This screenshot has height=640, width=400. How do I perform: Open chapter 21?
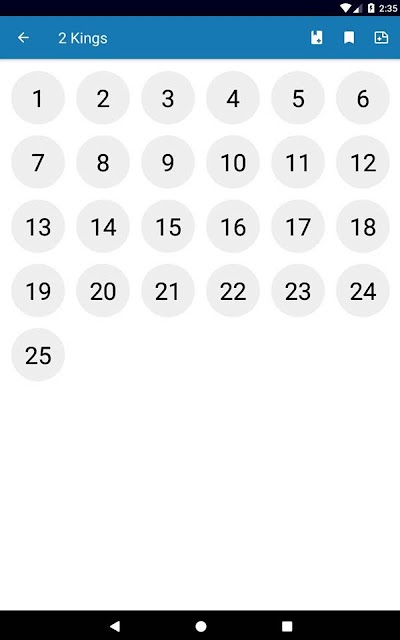[168, 291]
